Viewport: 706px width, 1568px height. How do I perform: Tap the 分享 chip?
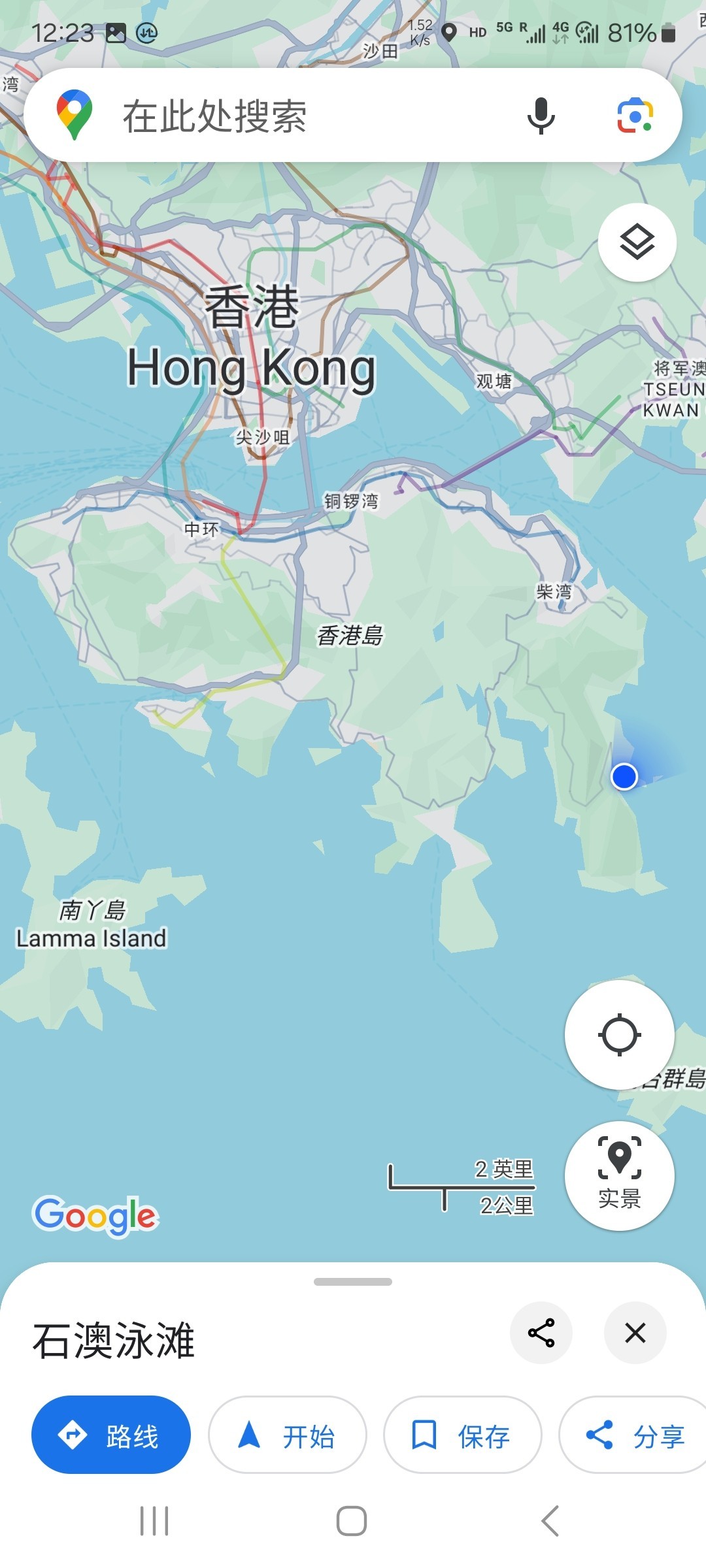[634, 1435]
